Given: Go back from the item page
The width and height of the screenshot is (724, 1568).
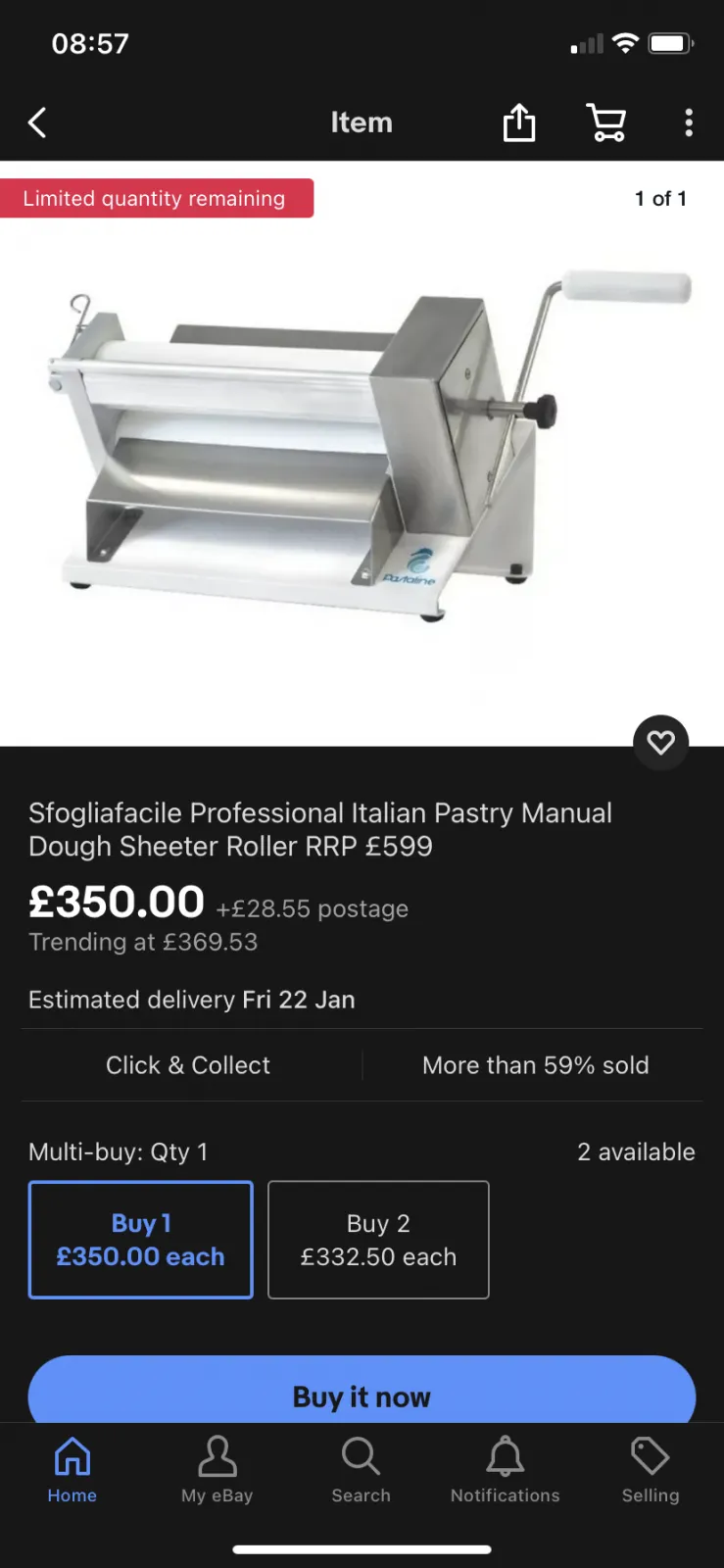Looking at the screenshot, I should point(37,122).
